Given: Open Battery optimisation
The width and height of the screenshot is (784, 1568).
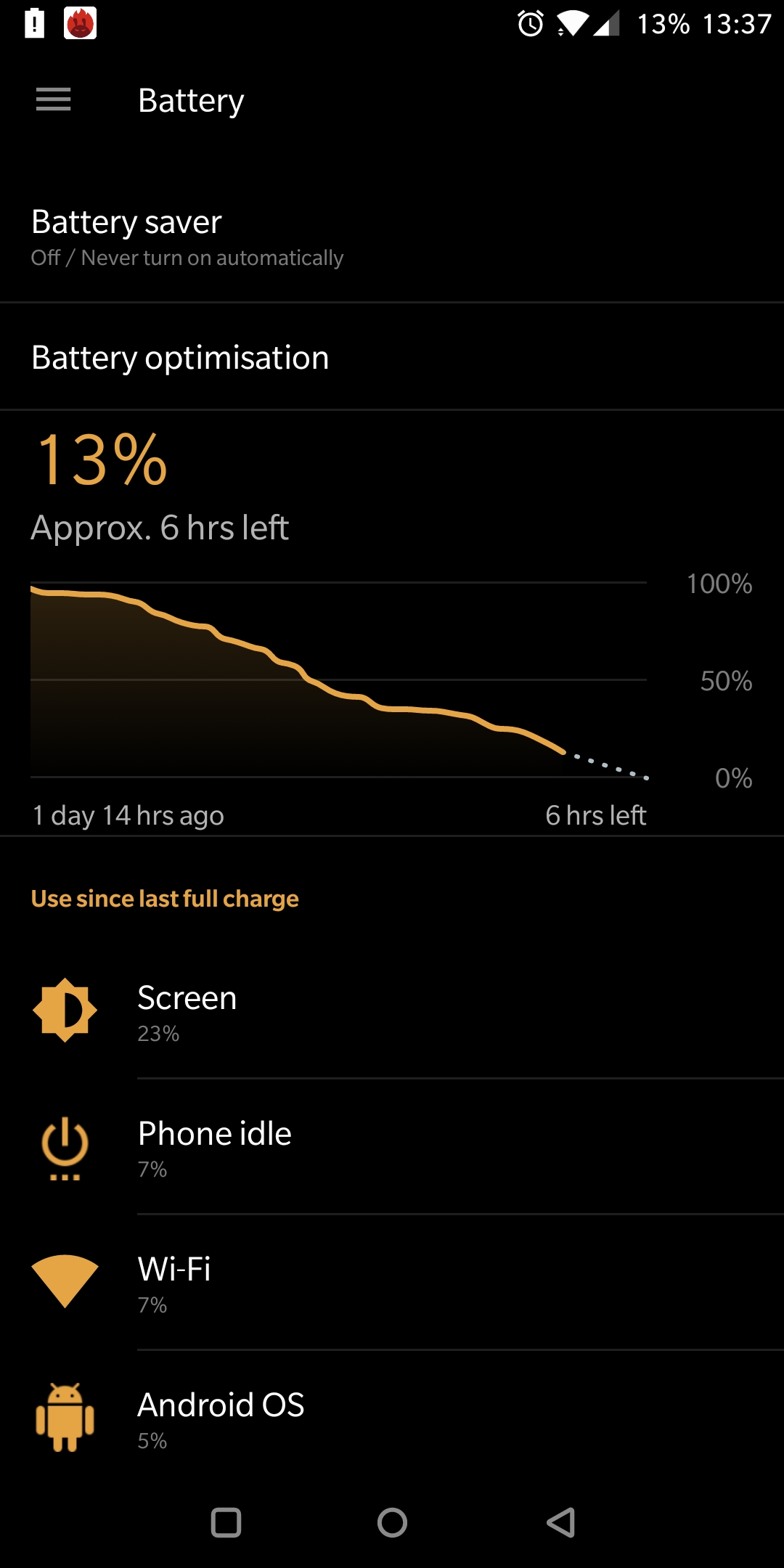Looking at the screenshot, I should [x=392, y=357].
